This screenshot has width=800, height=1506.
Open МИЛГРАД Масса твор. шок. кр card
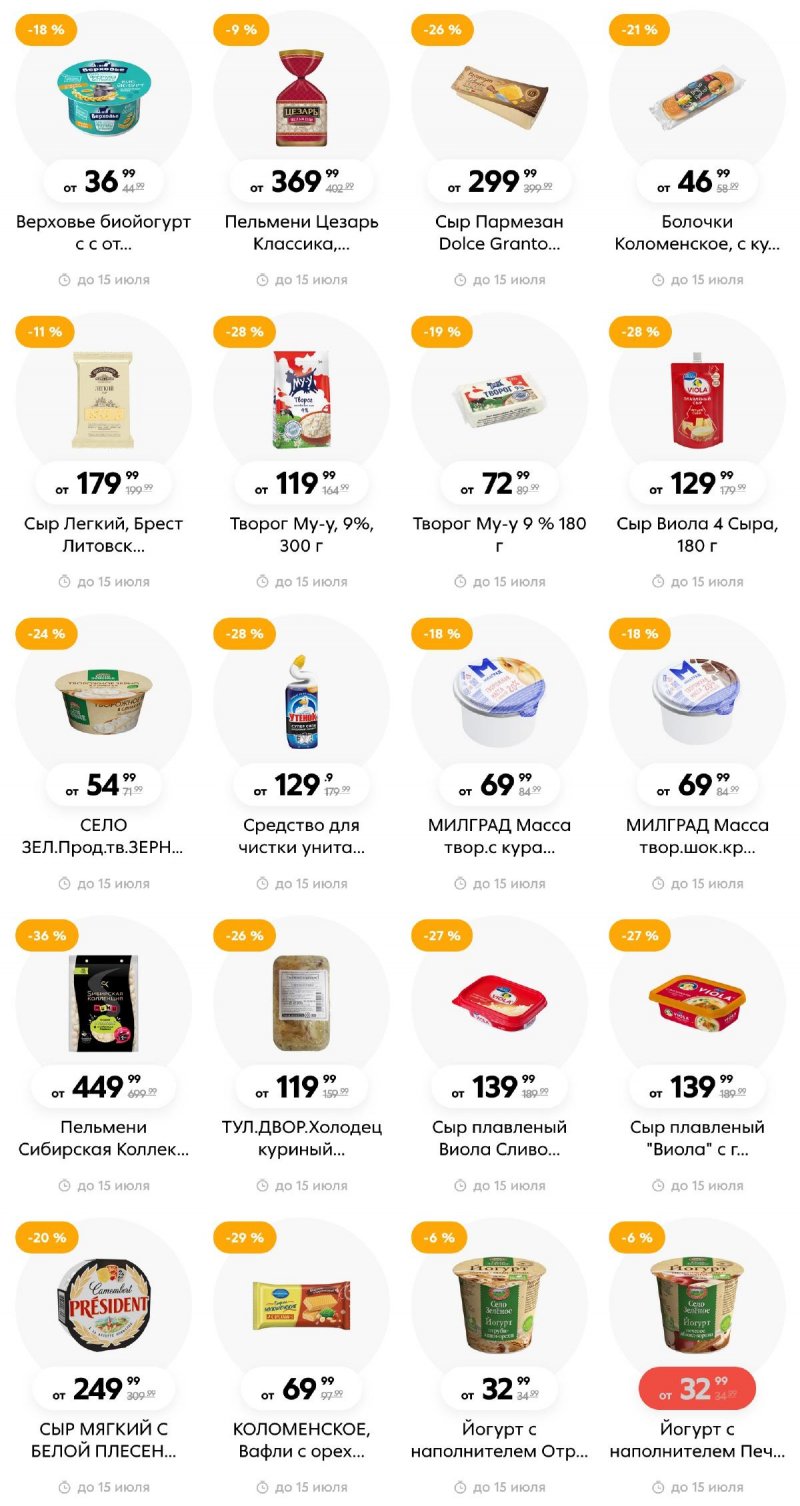697,699
